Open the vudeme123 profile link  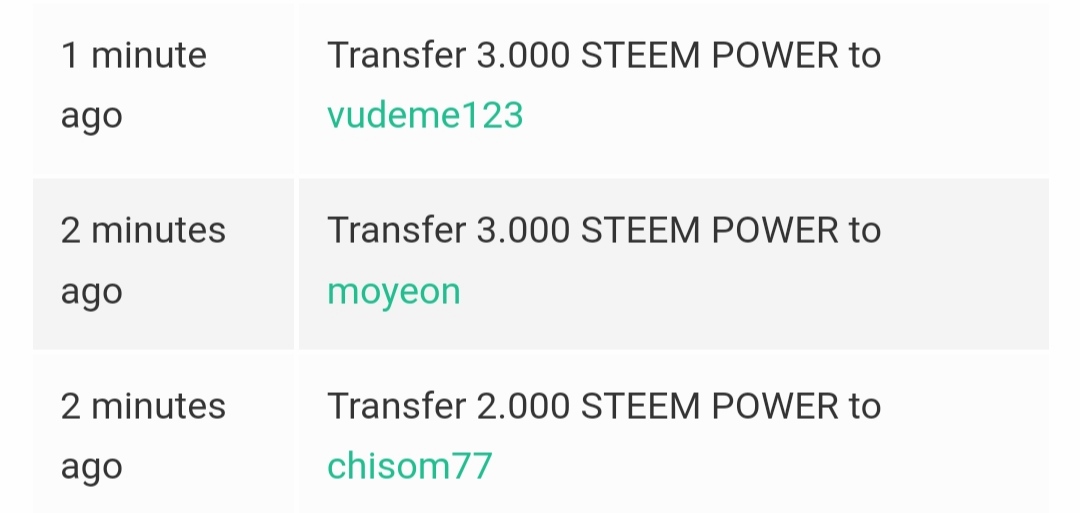425,114
